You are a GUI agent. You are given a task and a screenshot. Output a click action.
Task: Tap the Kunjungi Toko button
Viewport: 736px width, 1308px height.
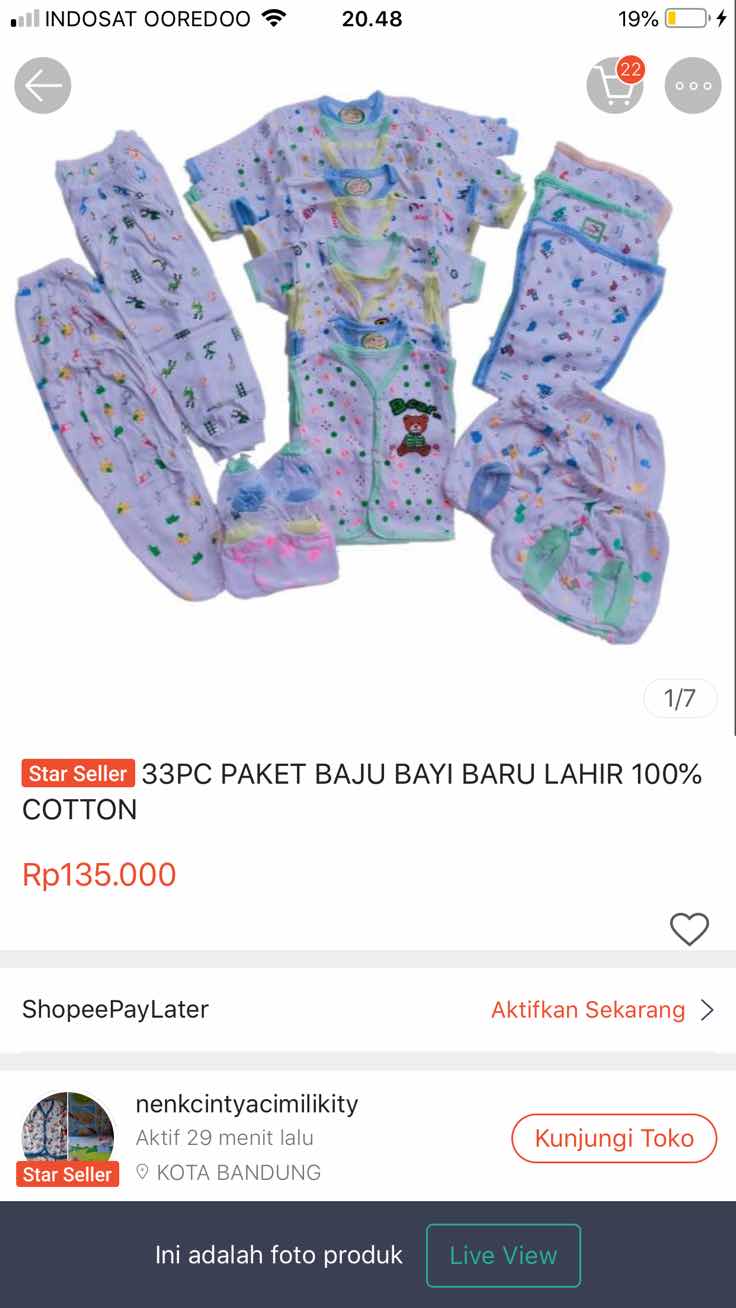613,1138
